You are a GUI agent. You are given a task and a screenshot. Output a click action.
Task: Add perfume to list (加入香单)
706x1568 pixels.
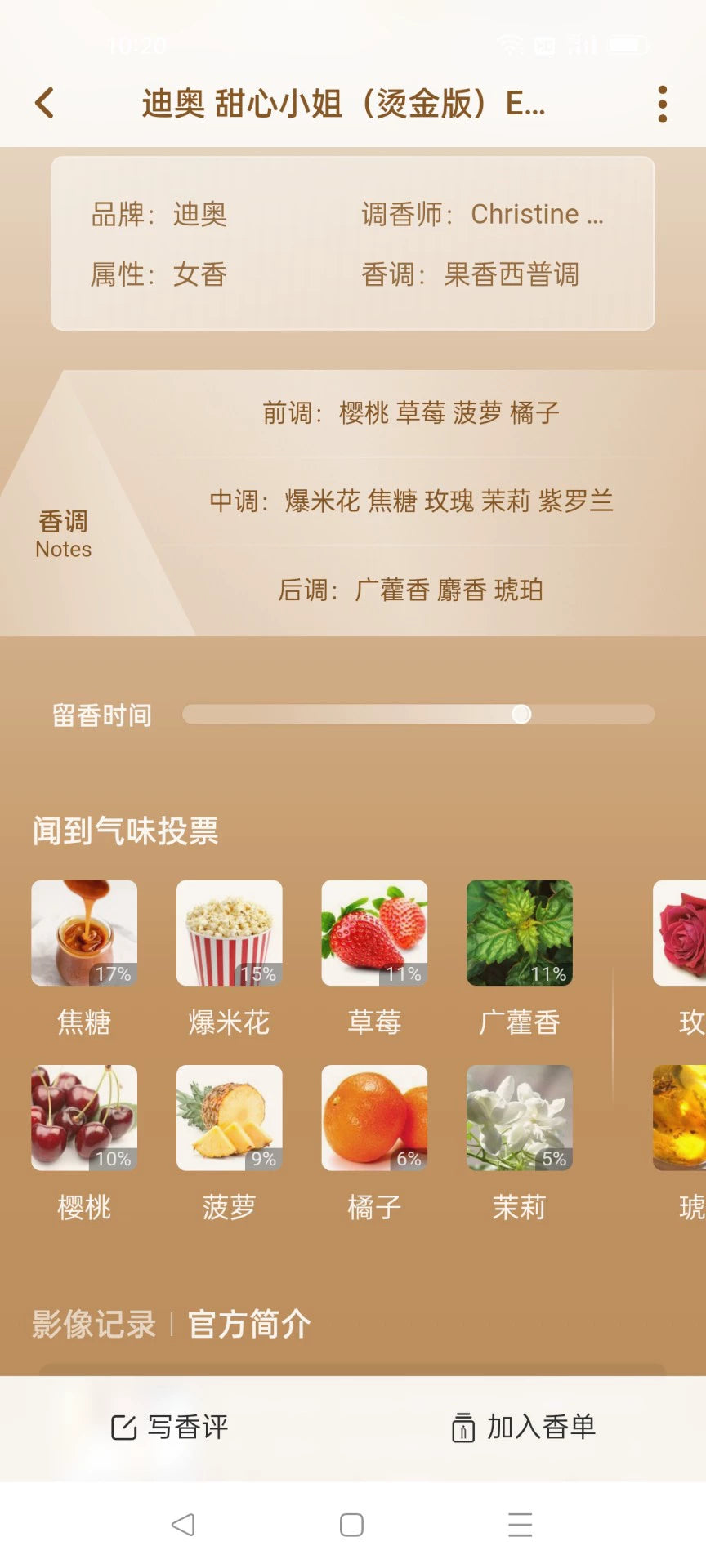point(524,1427)
